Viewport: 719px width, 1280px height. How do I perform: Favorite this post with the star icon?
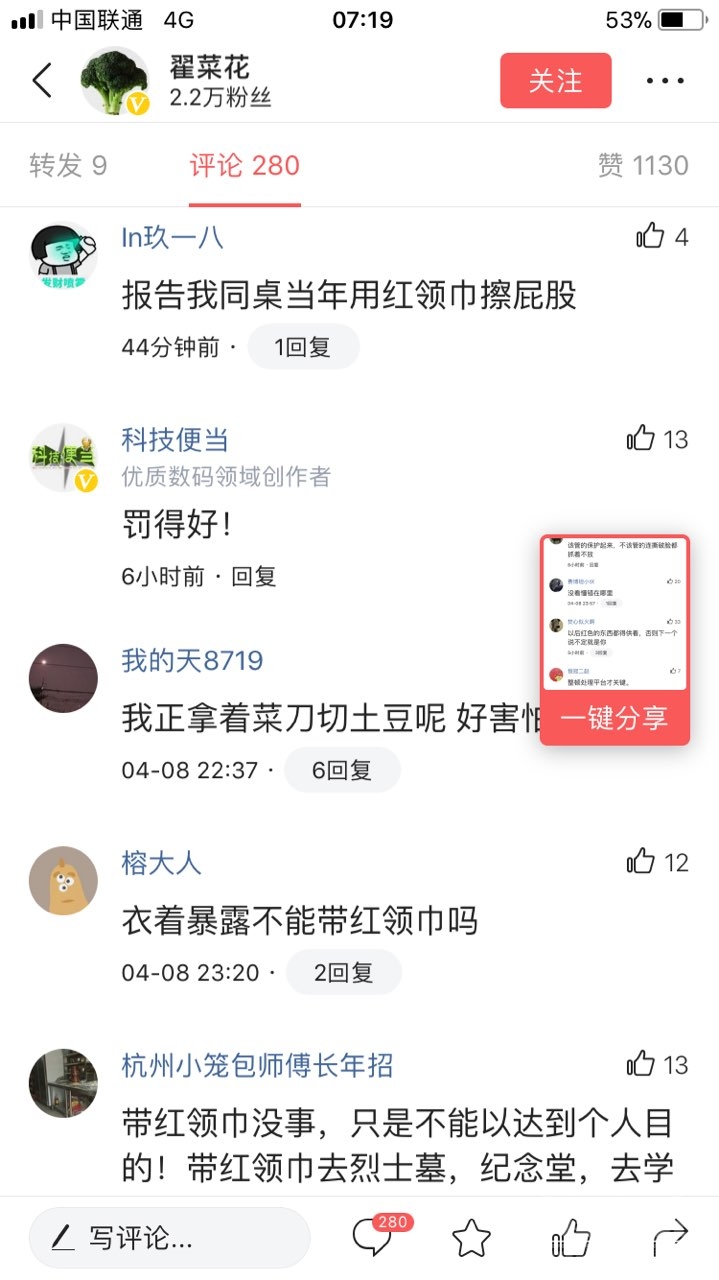[x=471, y=1238]
